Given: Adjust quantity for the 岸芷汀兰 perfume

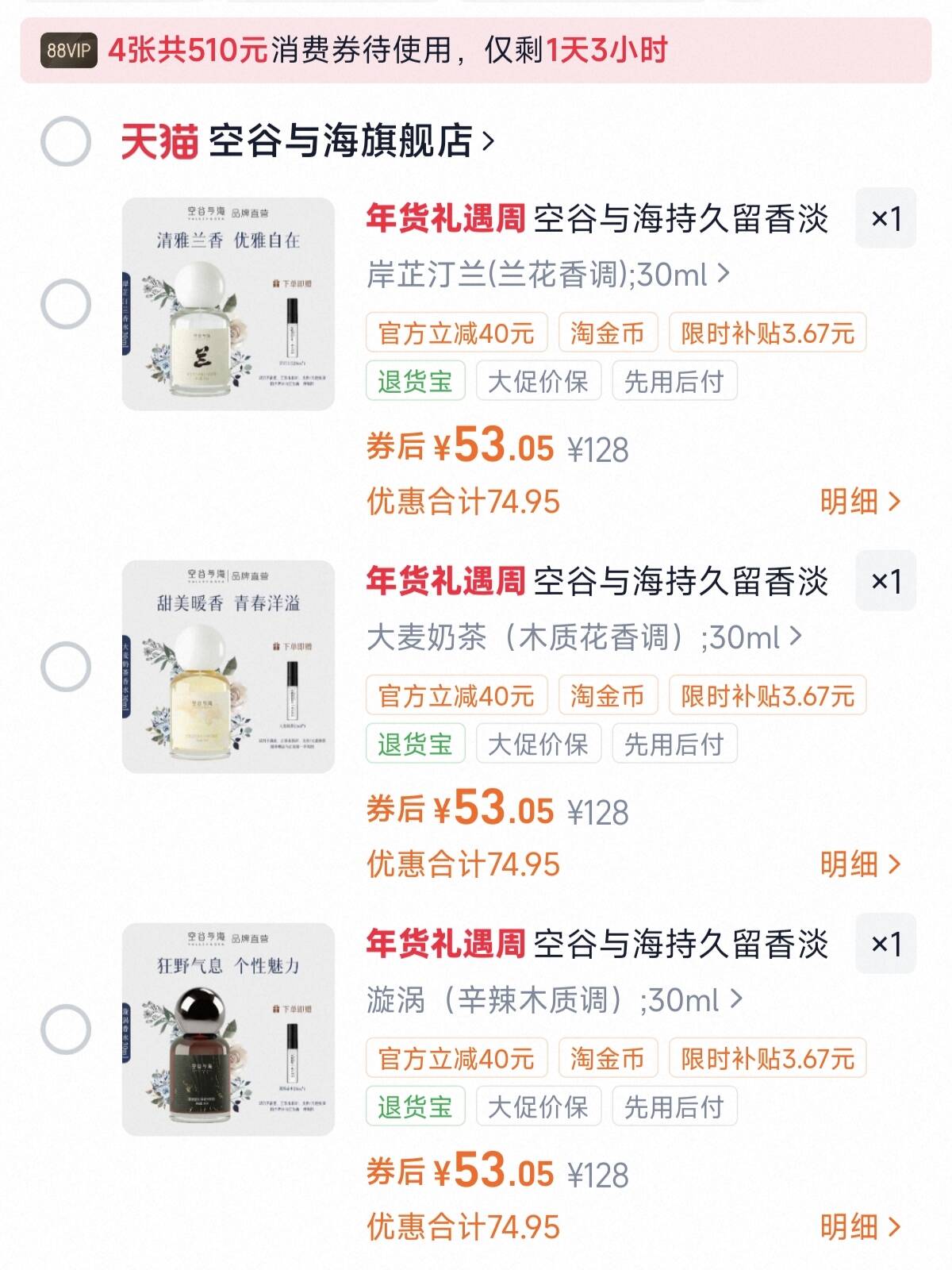Looking at the screenshot, I should click(885, 218).
